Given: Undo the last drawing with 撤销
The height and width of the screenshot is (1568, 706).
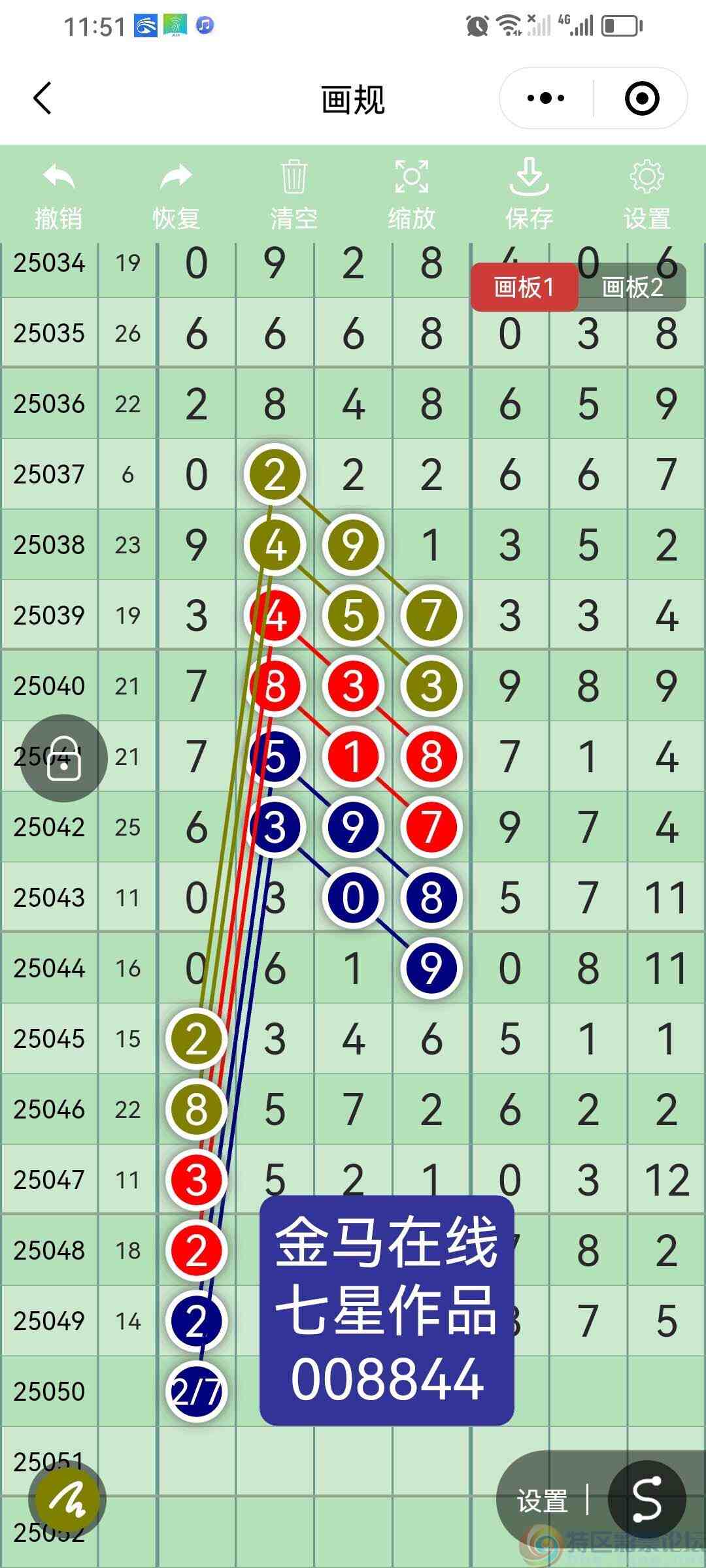Looking at the screenshot, I should coord(59,195).
